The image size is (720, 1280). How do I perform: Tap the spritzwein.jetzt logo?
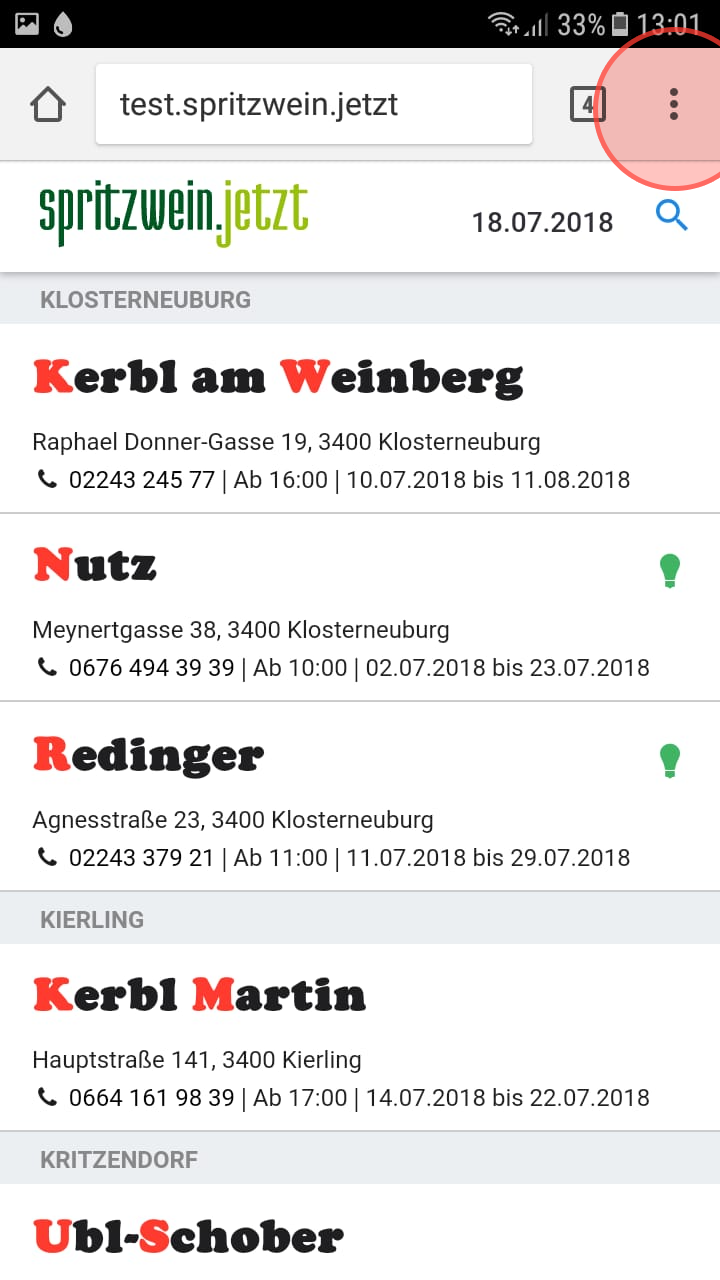(x=174, y=214)
